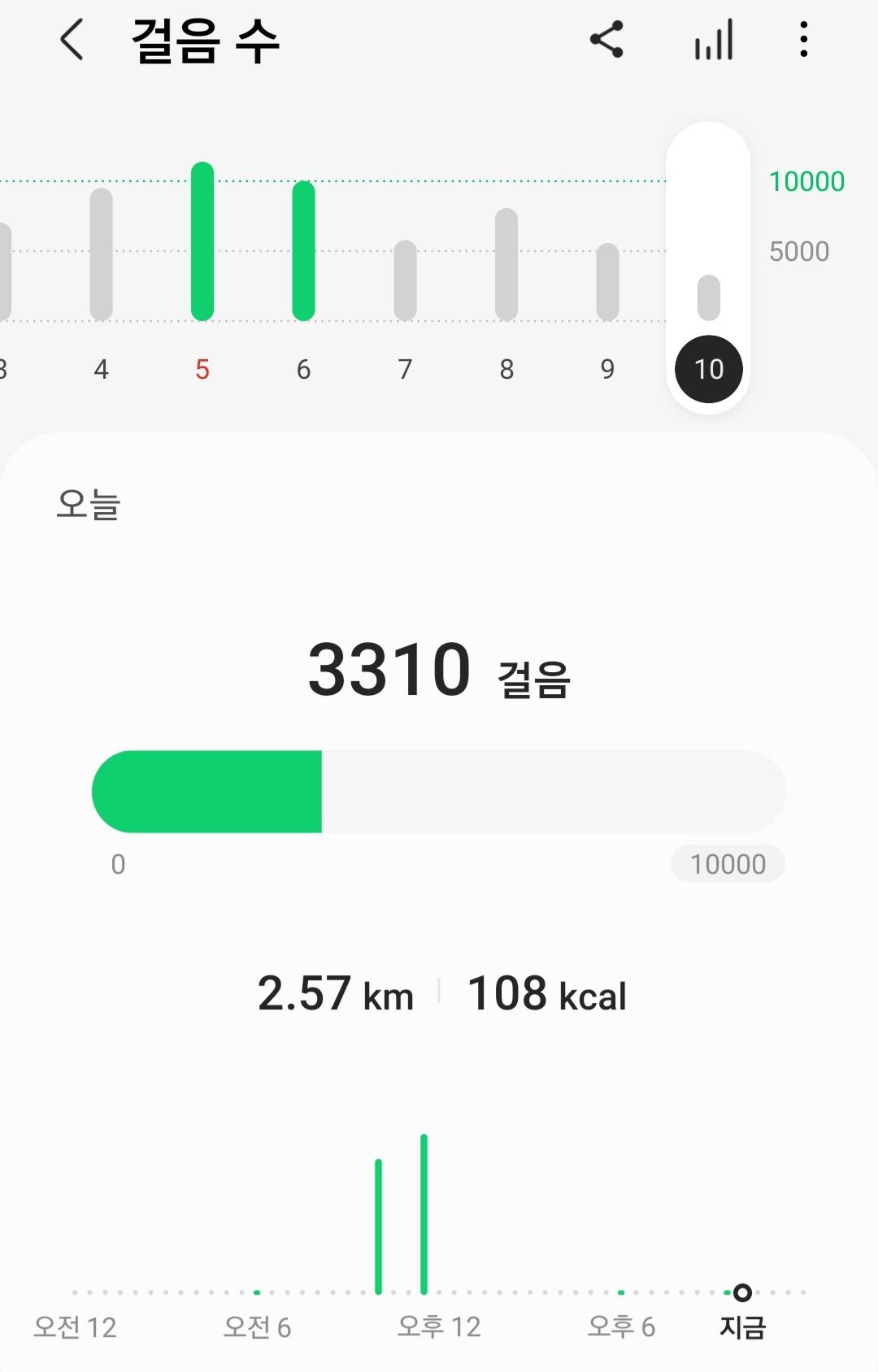Tap the 10000 step goal chip

tap(728, 864)
